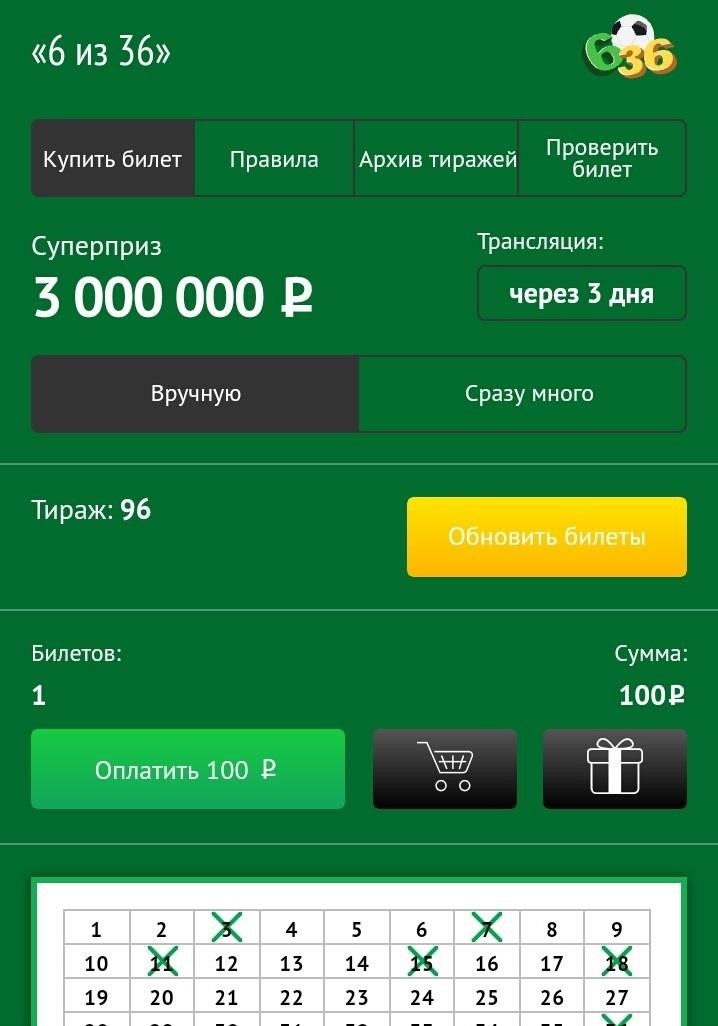Image resolution: width=718 pixels, height=1026 pixels.
Task: Unmark number 15 on the ticket
Action: [422, 964]
